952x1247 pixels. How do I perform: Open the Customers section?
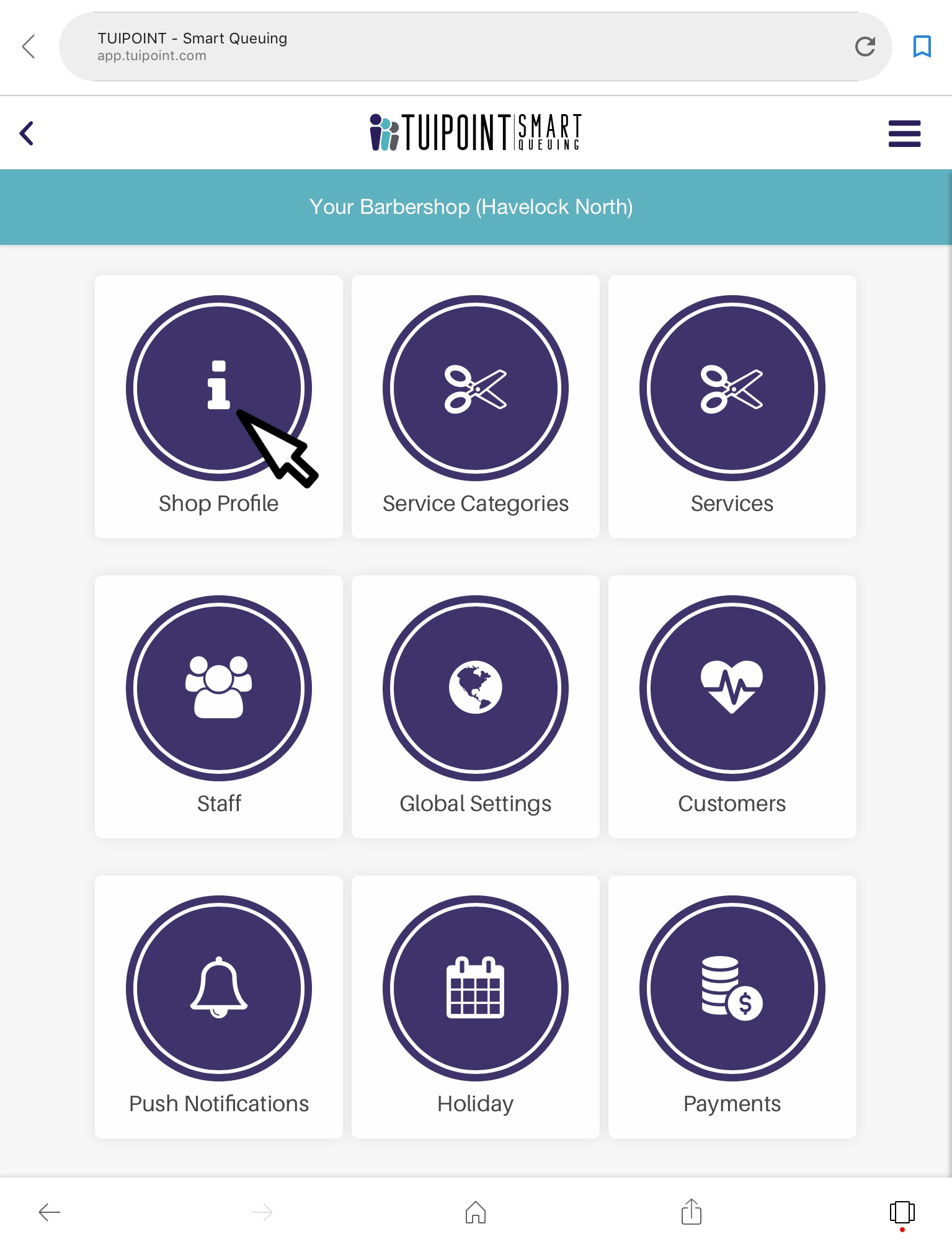(x=732, y=707)
